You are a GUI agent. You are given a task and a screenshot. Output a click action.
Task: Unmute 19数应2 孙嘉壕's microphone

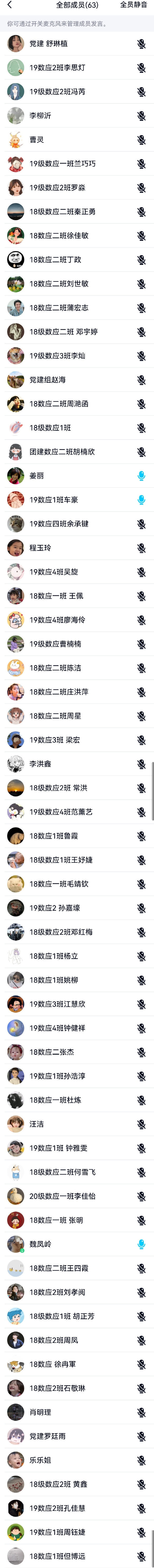point(141,908)
